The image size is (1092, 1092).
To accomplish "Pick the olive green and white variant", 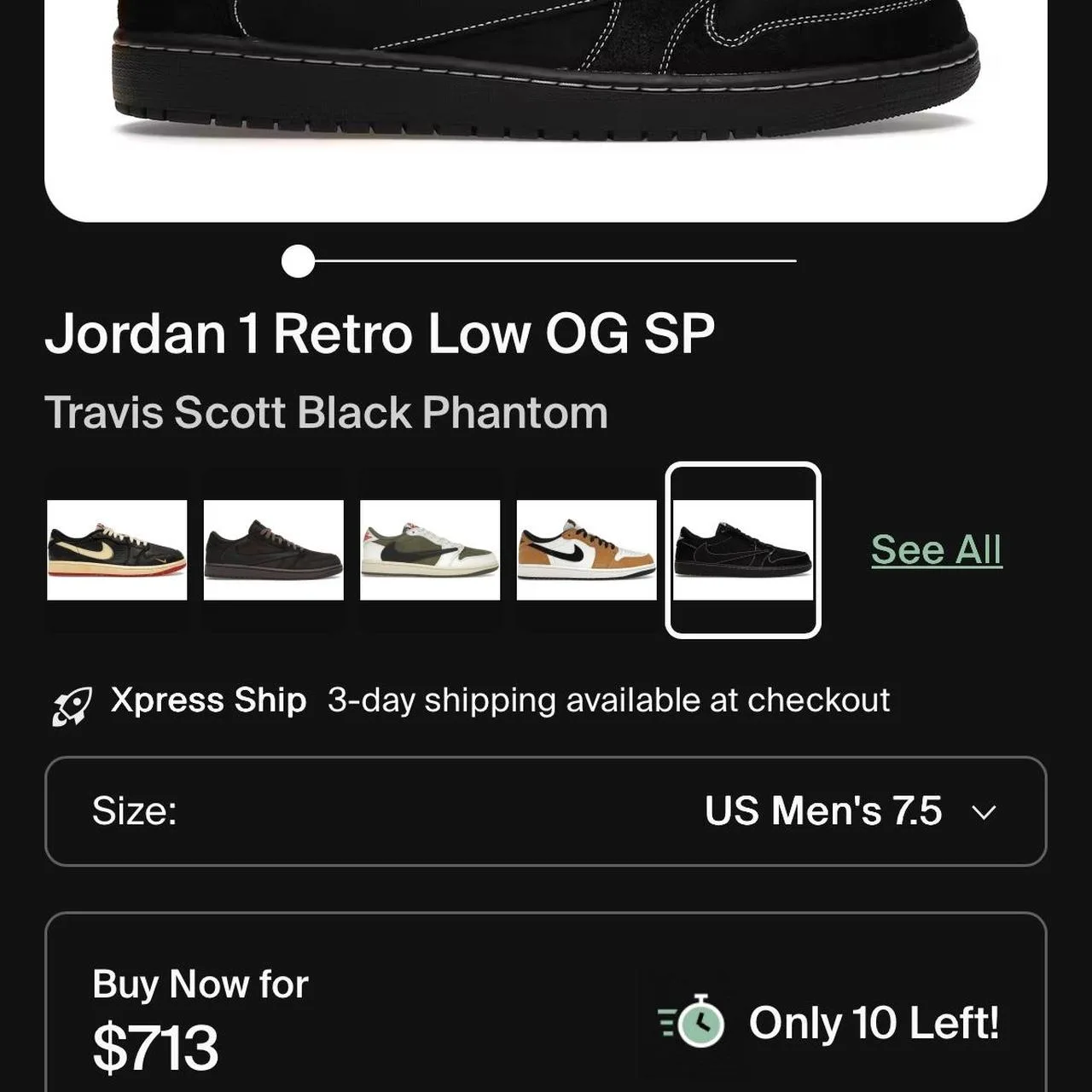I will pos(430,550).
